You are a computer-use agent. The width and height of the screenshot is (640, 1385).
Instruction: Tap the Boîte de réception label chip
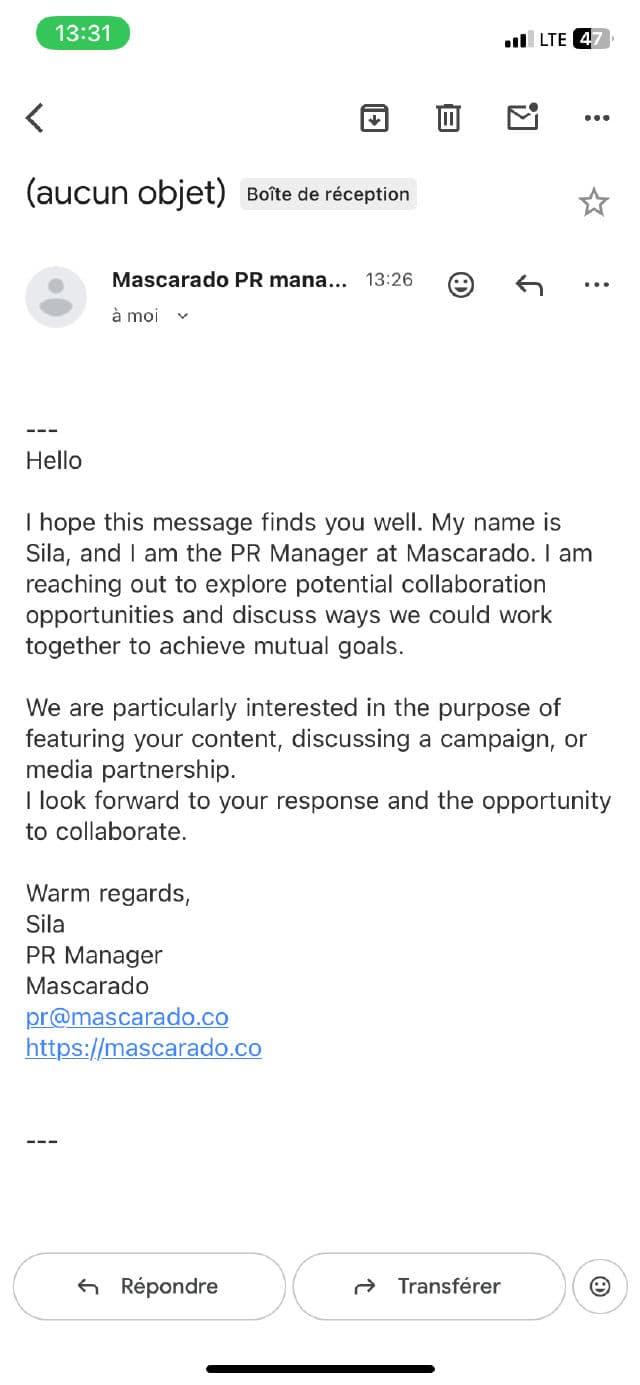(x=328, y=194)
